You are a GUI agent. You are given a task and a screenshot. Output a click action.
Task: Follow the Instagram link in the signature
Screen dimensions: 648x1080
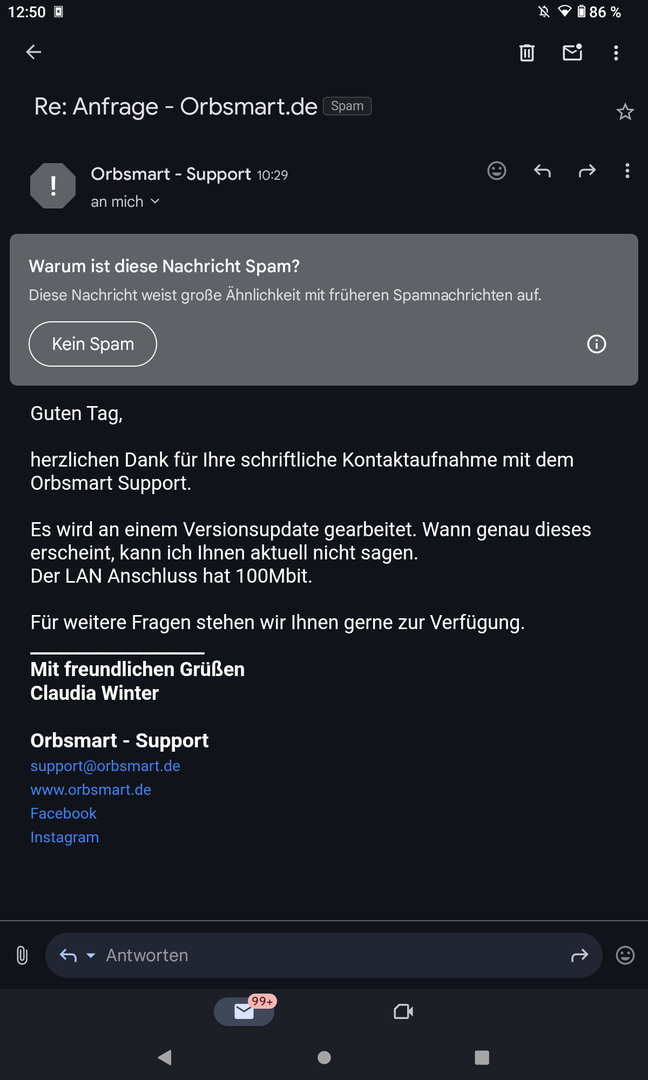tap(65, 838)
